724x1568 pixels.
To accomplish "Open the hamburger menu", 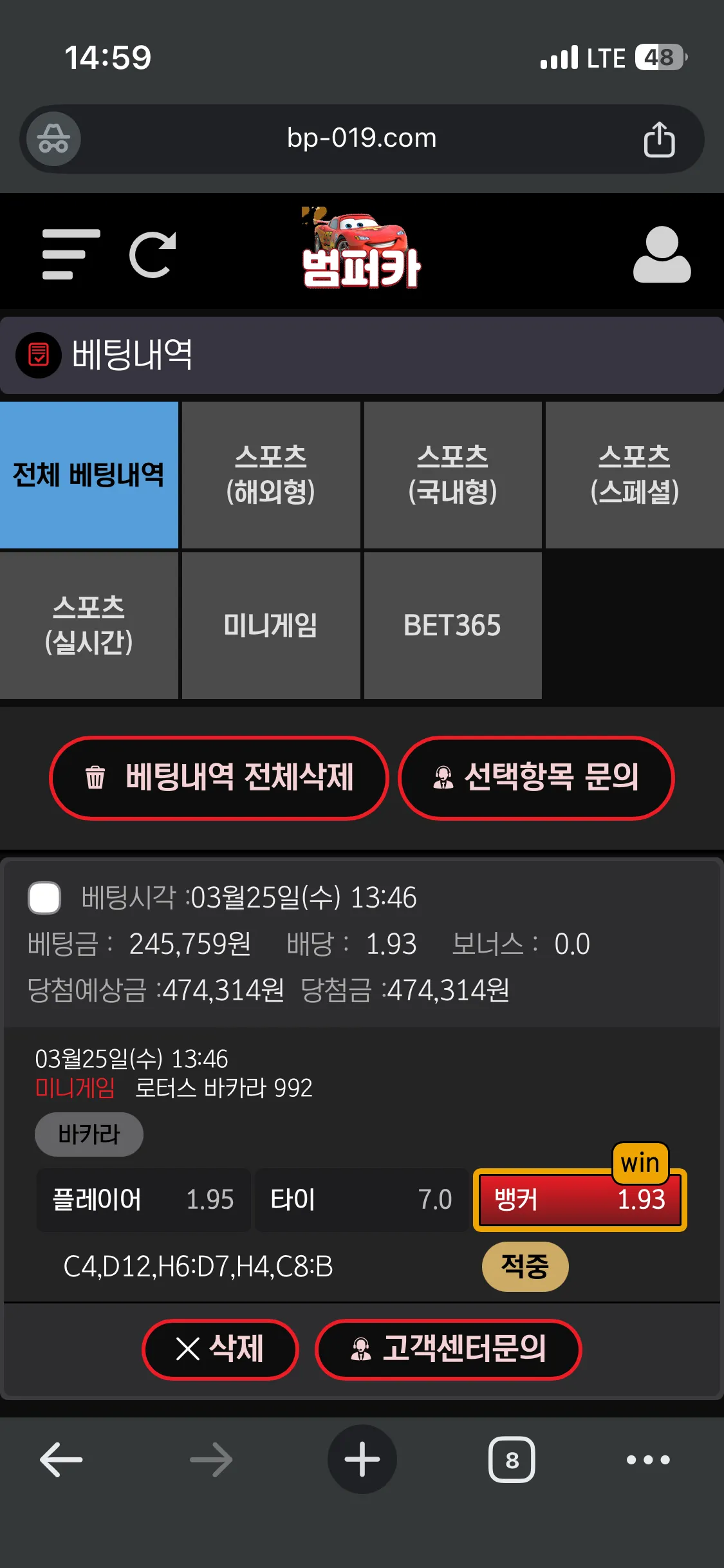I will [71, 254].
